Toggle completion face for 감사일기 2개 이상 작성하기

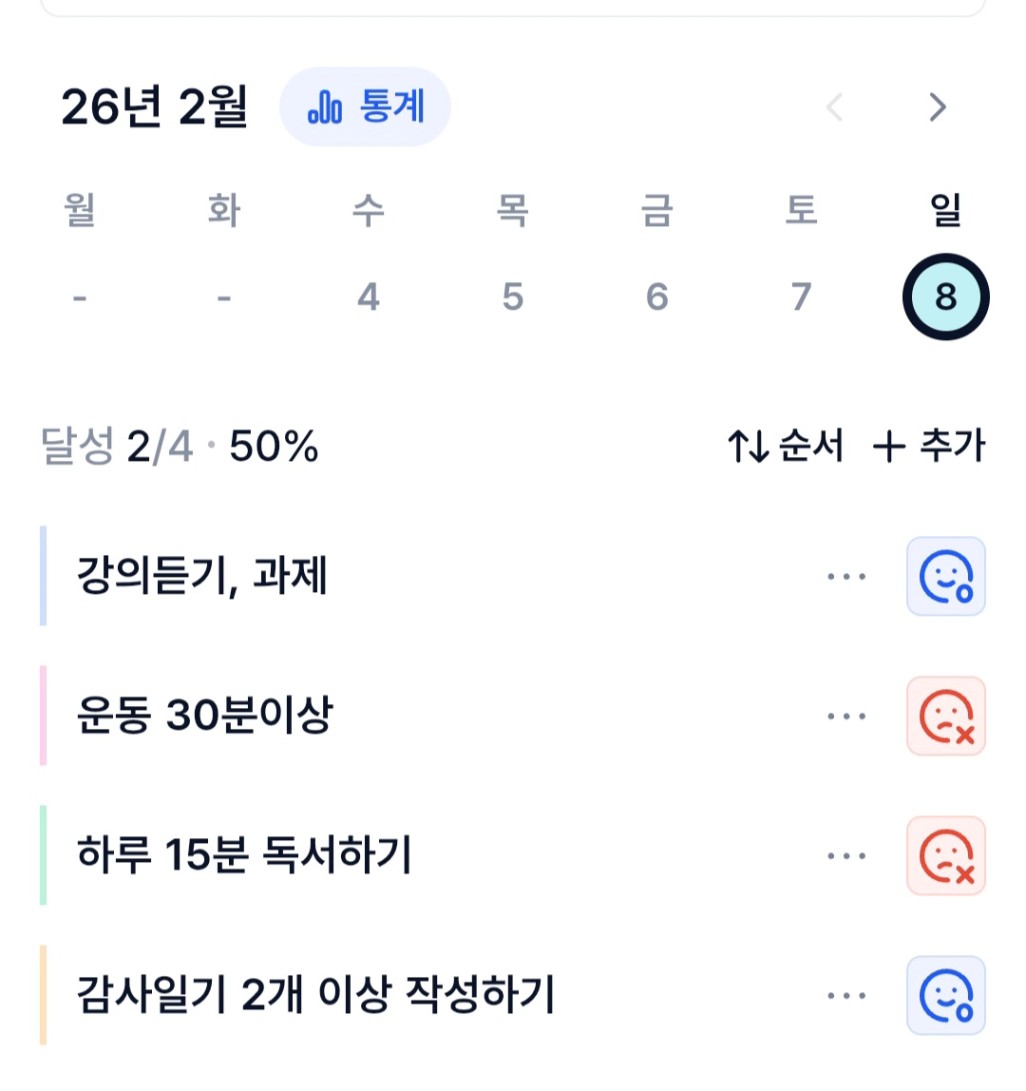pos(945,996)
